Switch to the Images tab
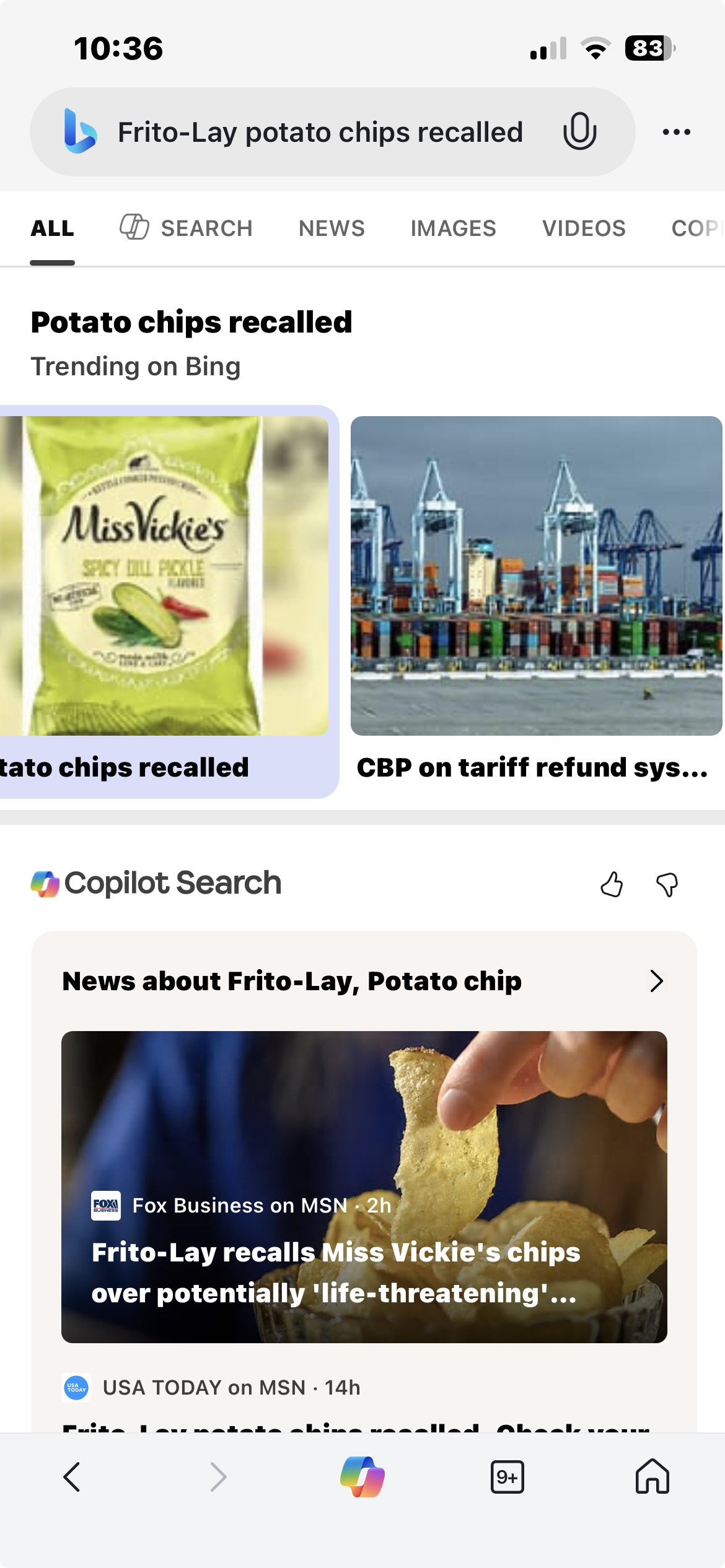This screenshot has width=725, height=1568. pos(453,229)
